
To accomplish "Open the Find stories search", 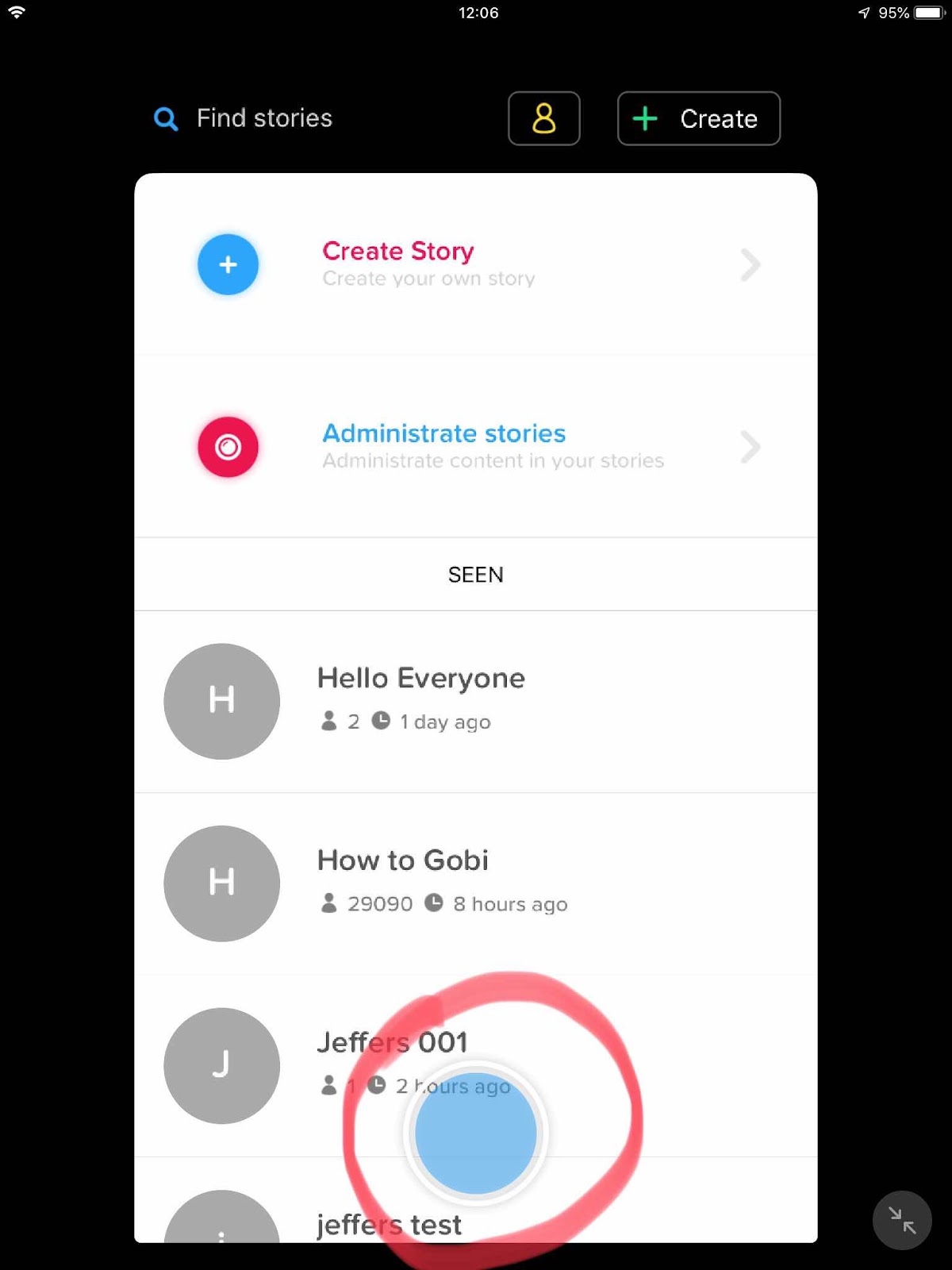I will (x=244, y=119).
